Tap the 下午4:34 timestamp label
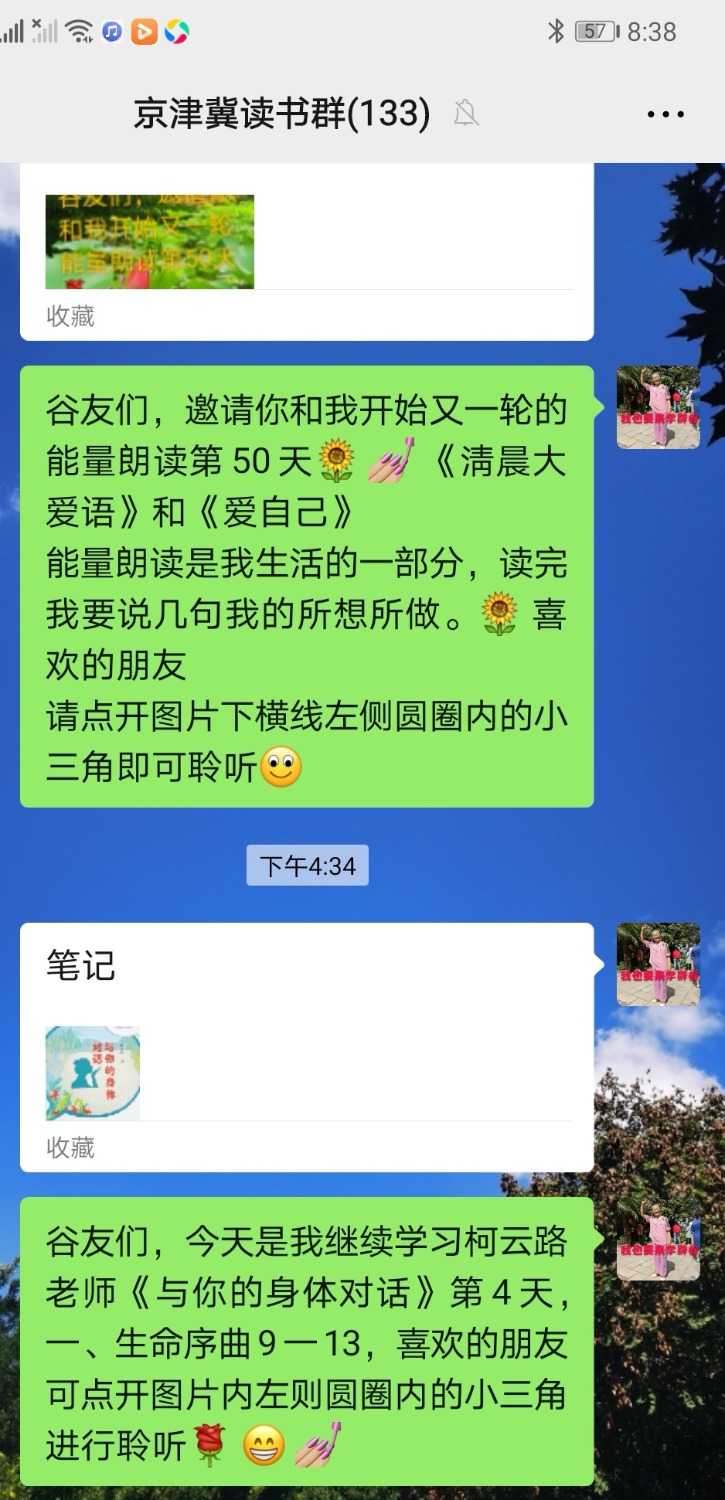This screenshot has height=1500, width=725. tap(307, 866)
